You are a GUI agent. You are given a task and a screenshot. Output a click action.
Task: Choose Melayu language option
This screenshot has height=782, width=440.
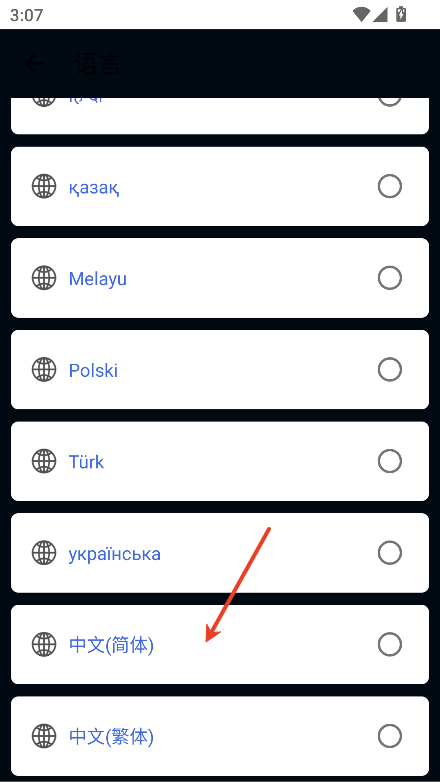220,278
